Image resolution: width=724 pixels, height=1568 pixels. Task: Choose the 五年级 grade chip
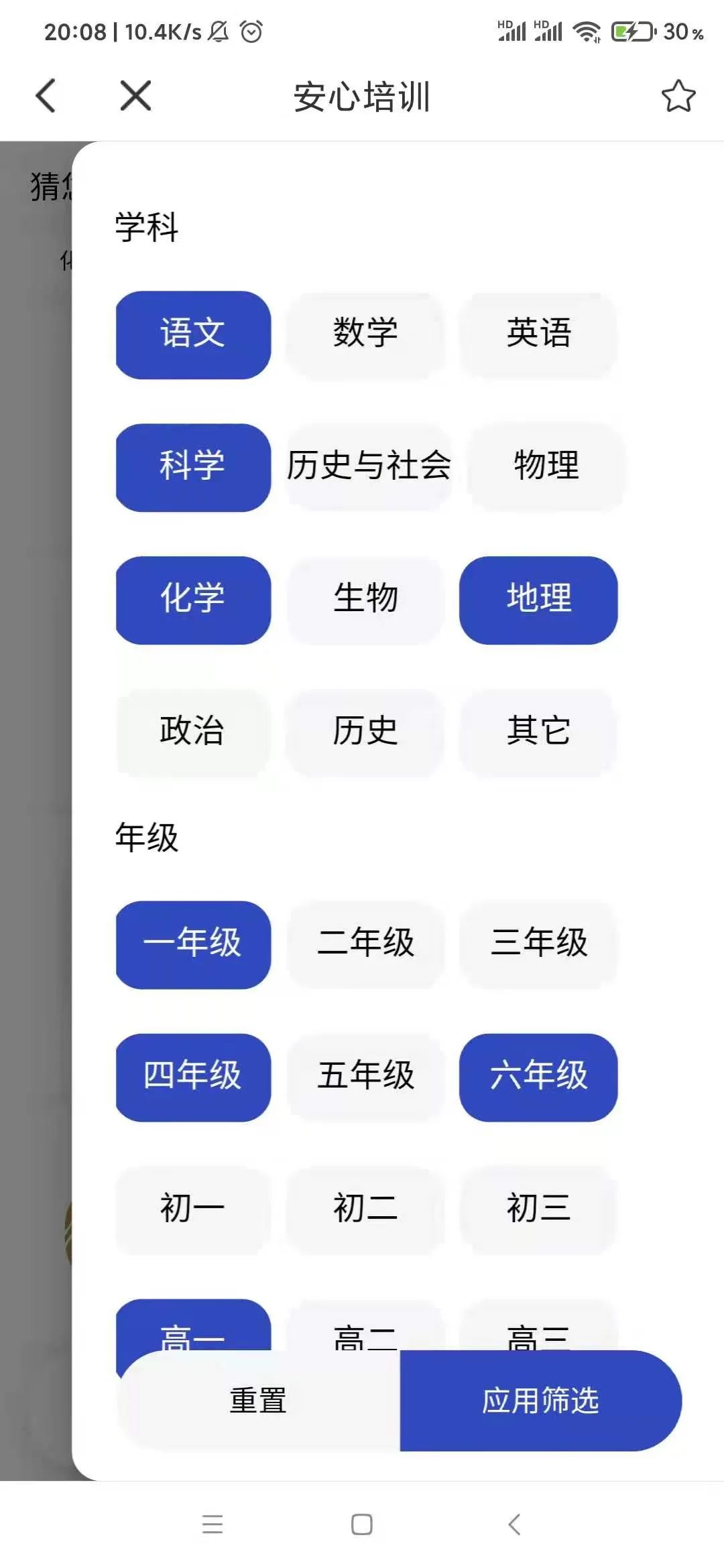point(365,1077)
